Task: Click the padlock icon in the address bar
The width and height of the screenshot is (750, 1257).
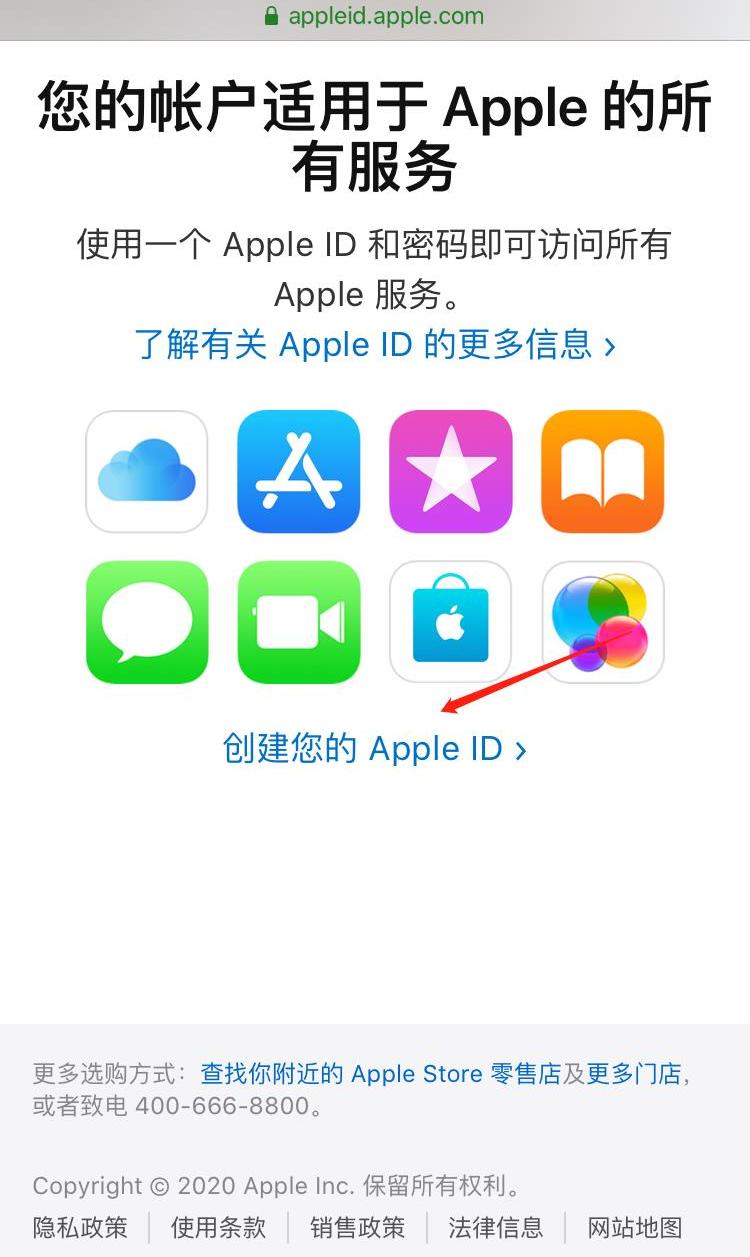Action: 270,16
